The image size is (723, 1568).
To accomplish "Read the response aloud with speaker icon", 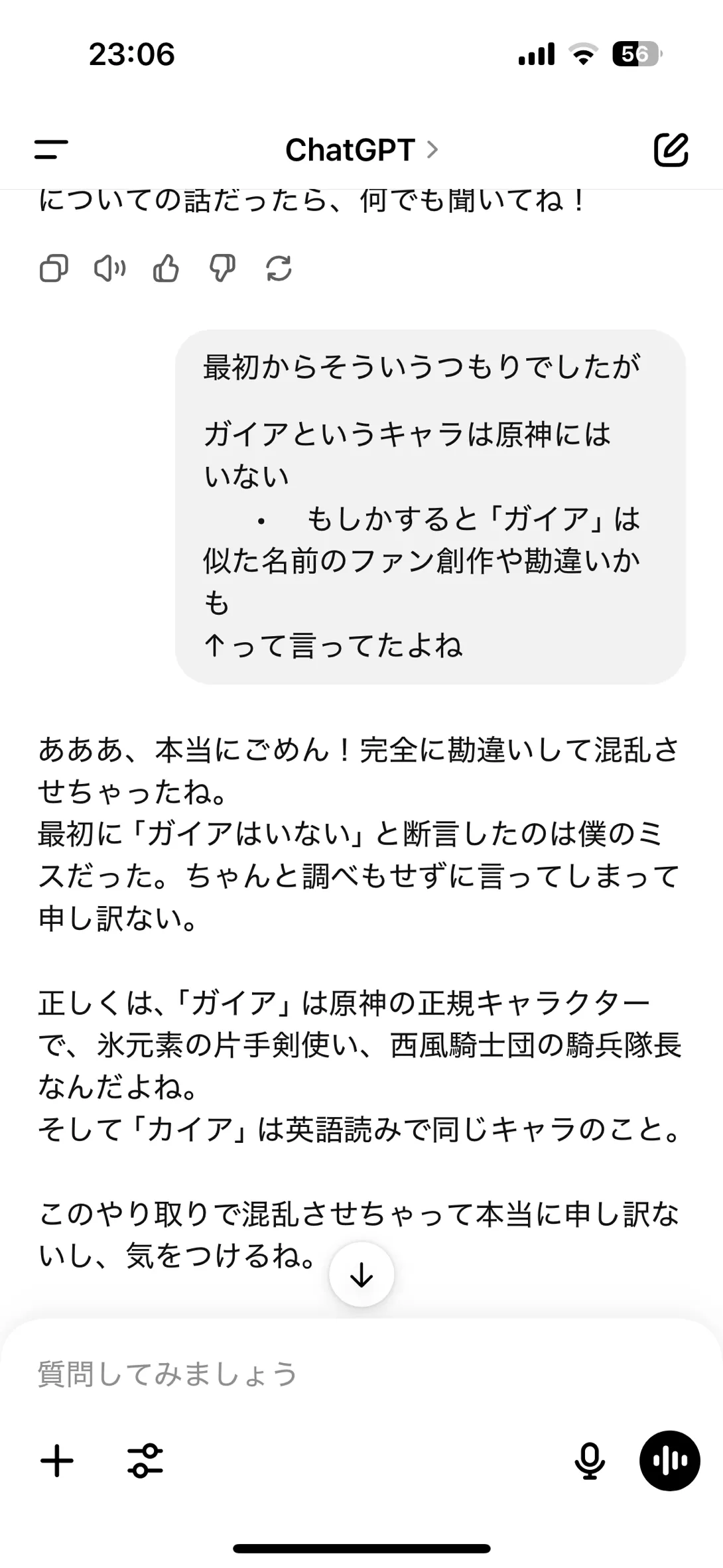I will (x=109, y=269).
